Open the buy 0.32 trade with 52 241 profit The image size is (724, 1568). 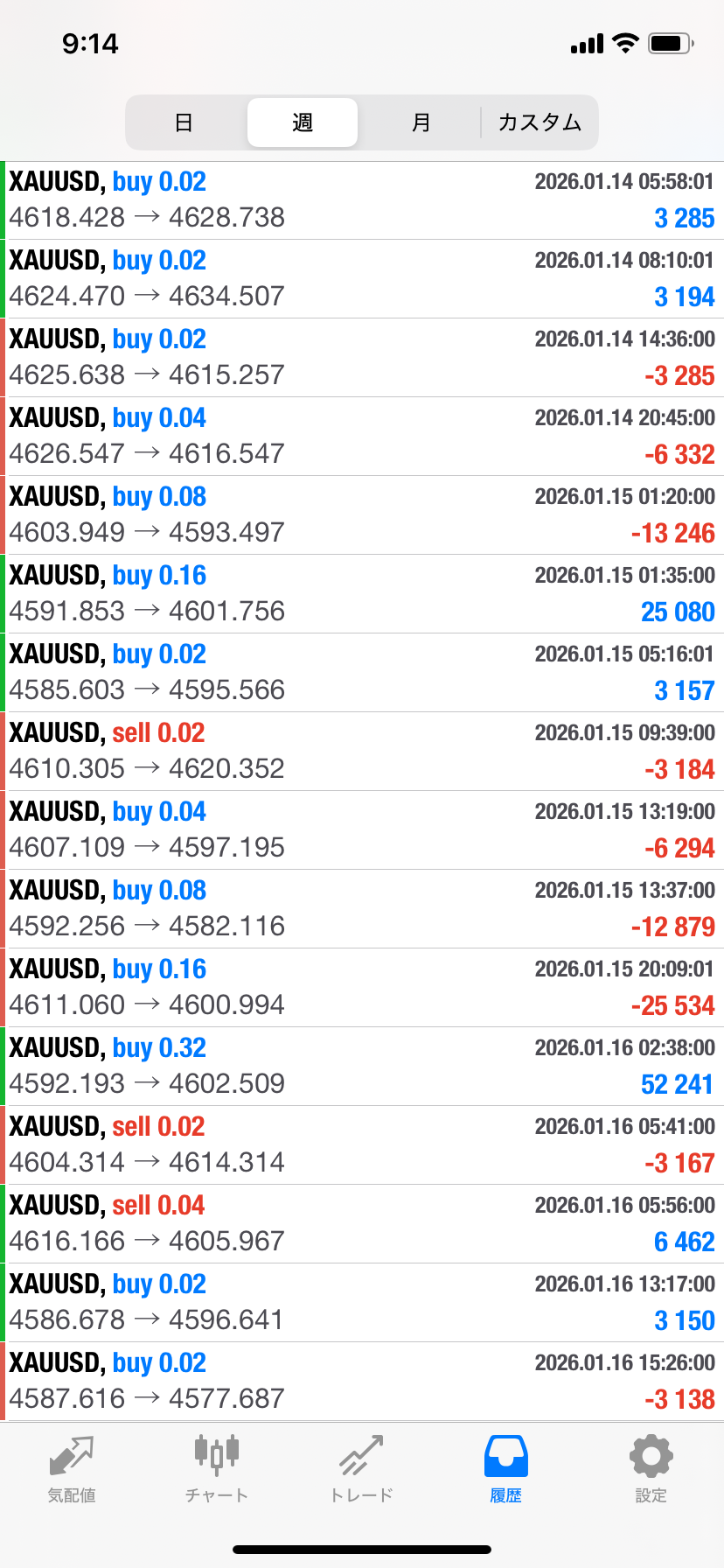tap(362, 1067)
